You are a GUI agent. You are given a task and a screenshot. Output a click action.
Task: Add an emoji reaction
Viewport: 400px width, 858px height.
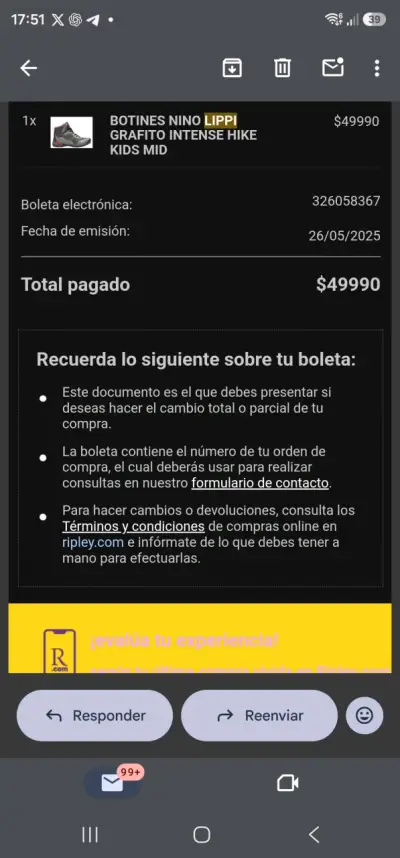pos(364,716)
